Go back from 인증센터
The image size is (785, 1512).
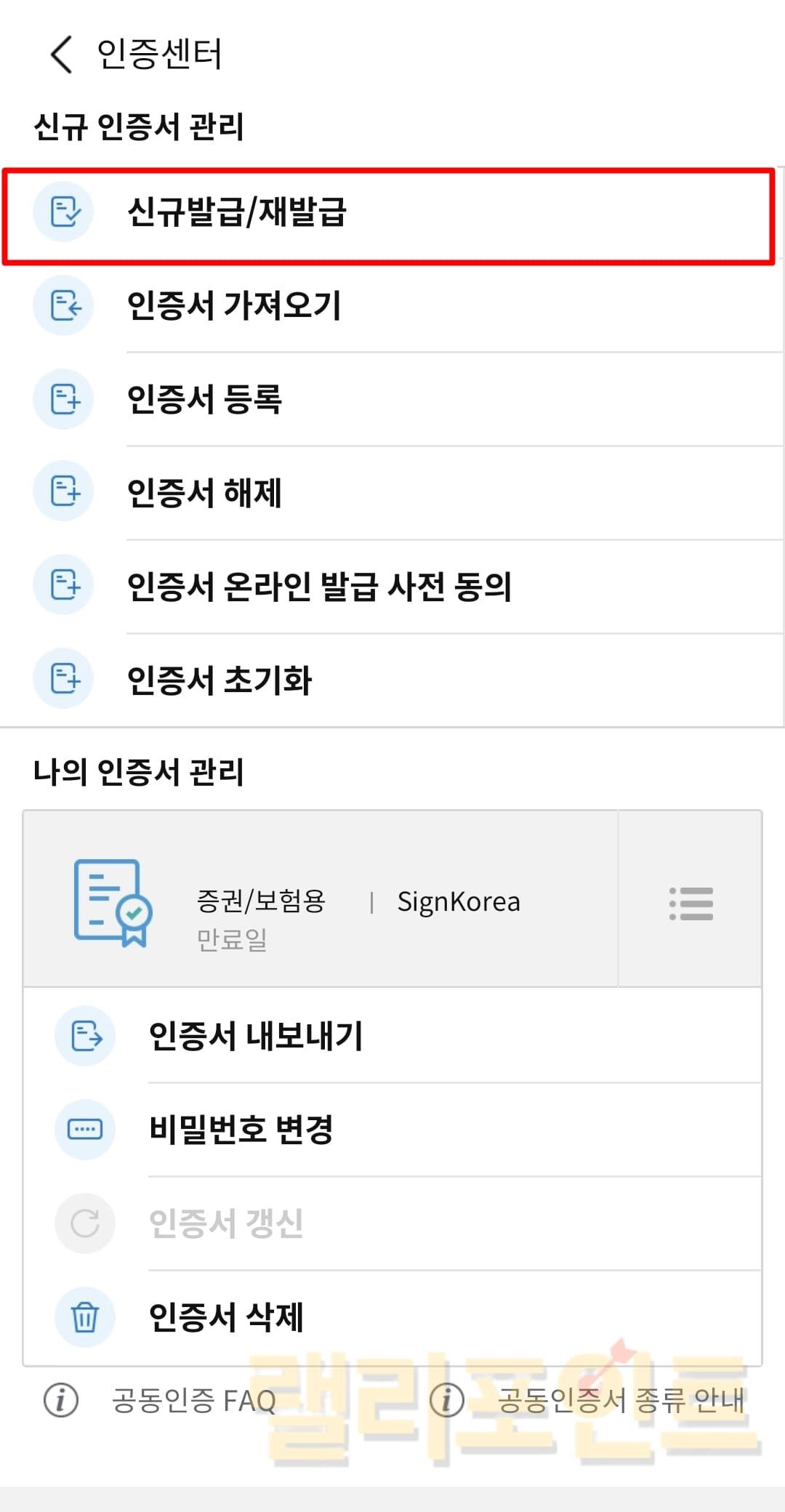coord(61,55)
